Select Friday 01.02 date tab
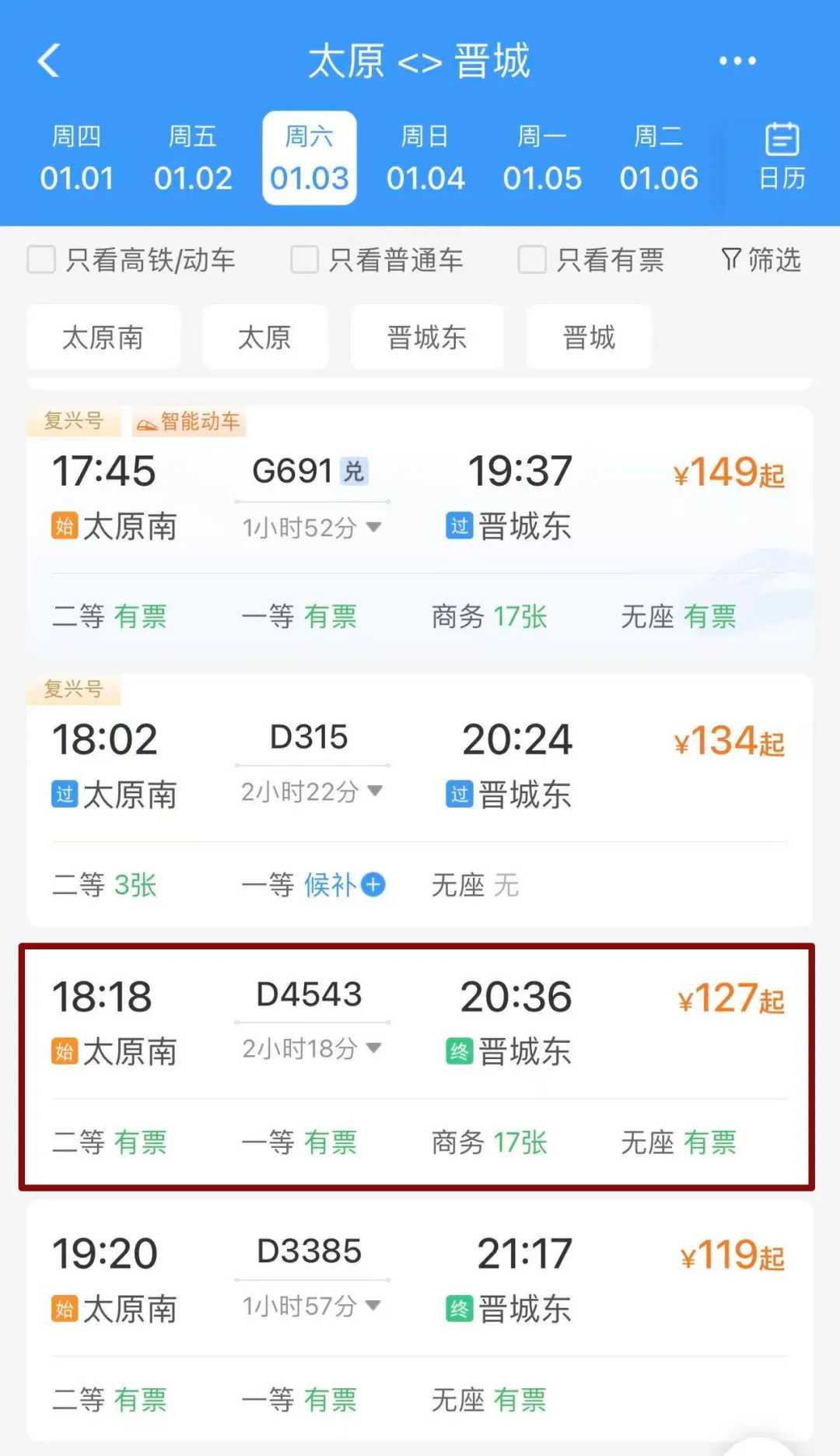The image size is (840, 1456). point(193,159)
